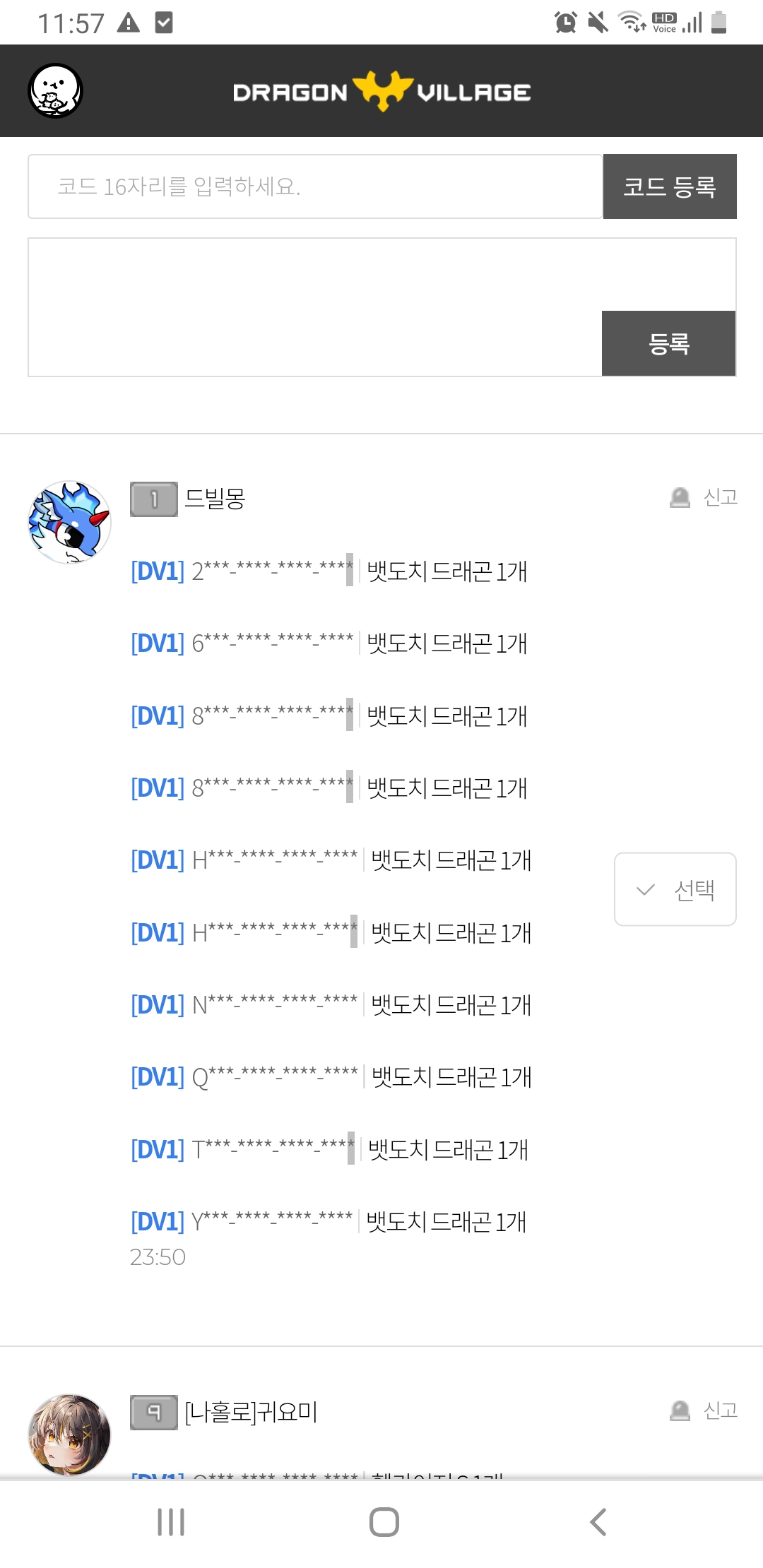The image size is (763, 1568).
Task: Report 드빌몽's post with 신고
Action: (x=704, y=497)
